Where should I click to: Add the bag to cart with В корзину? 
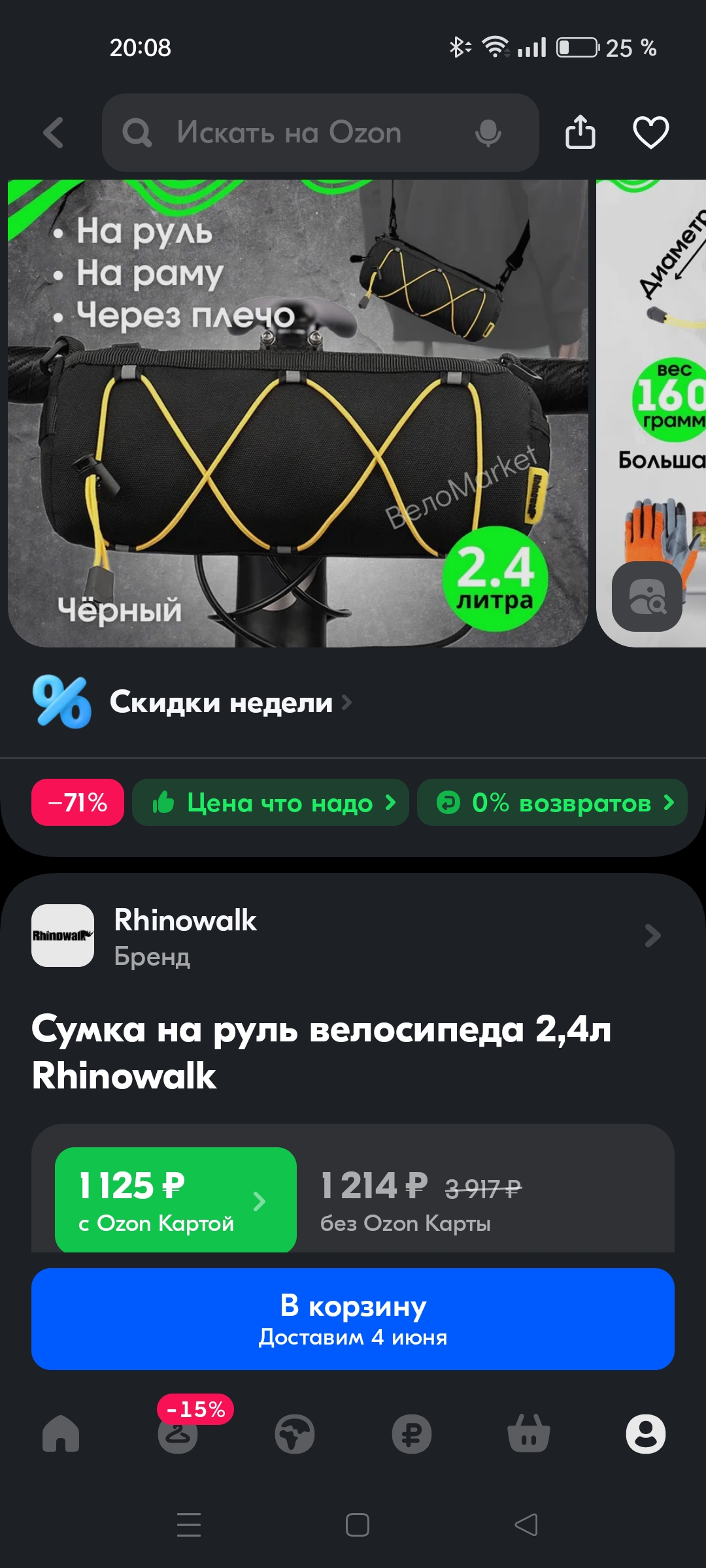[353, 1319]
